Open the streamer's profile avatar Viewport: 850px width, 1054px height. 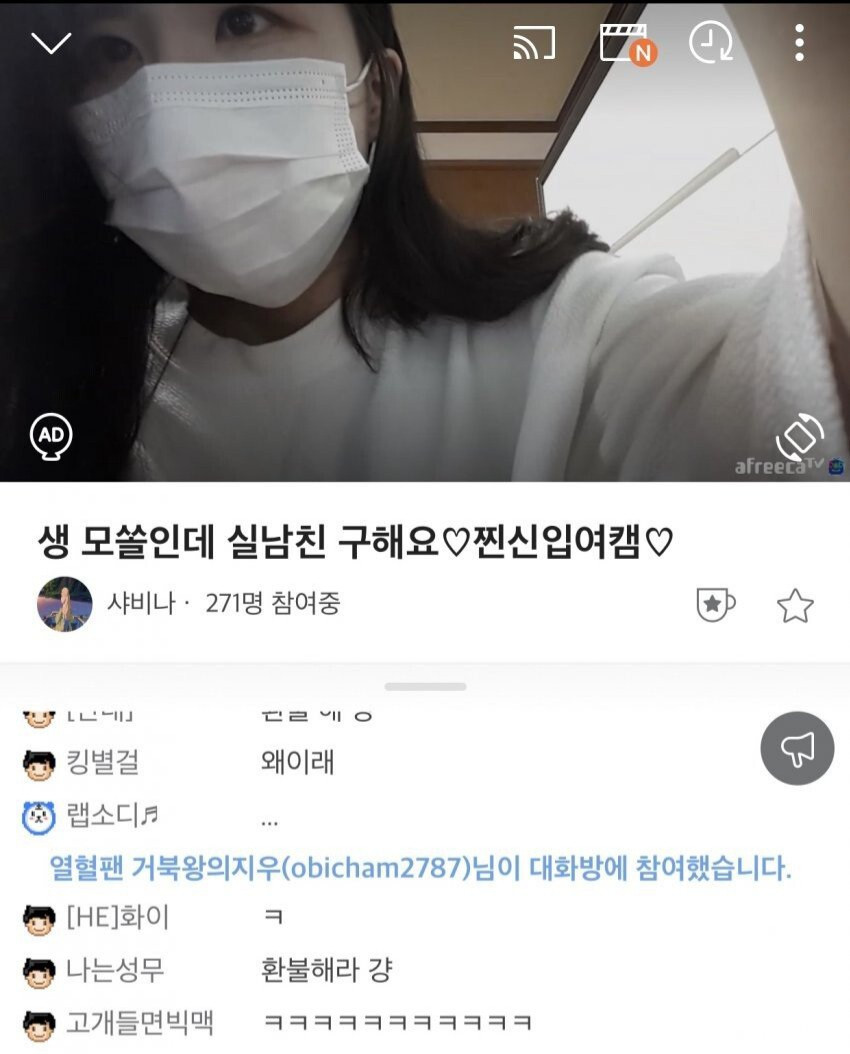[65, 604]
